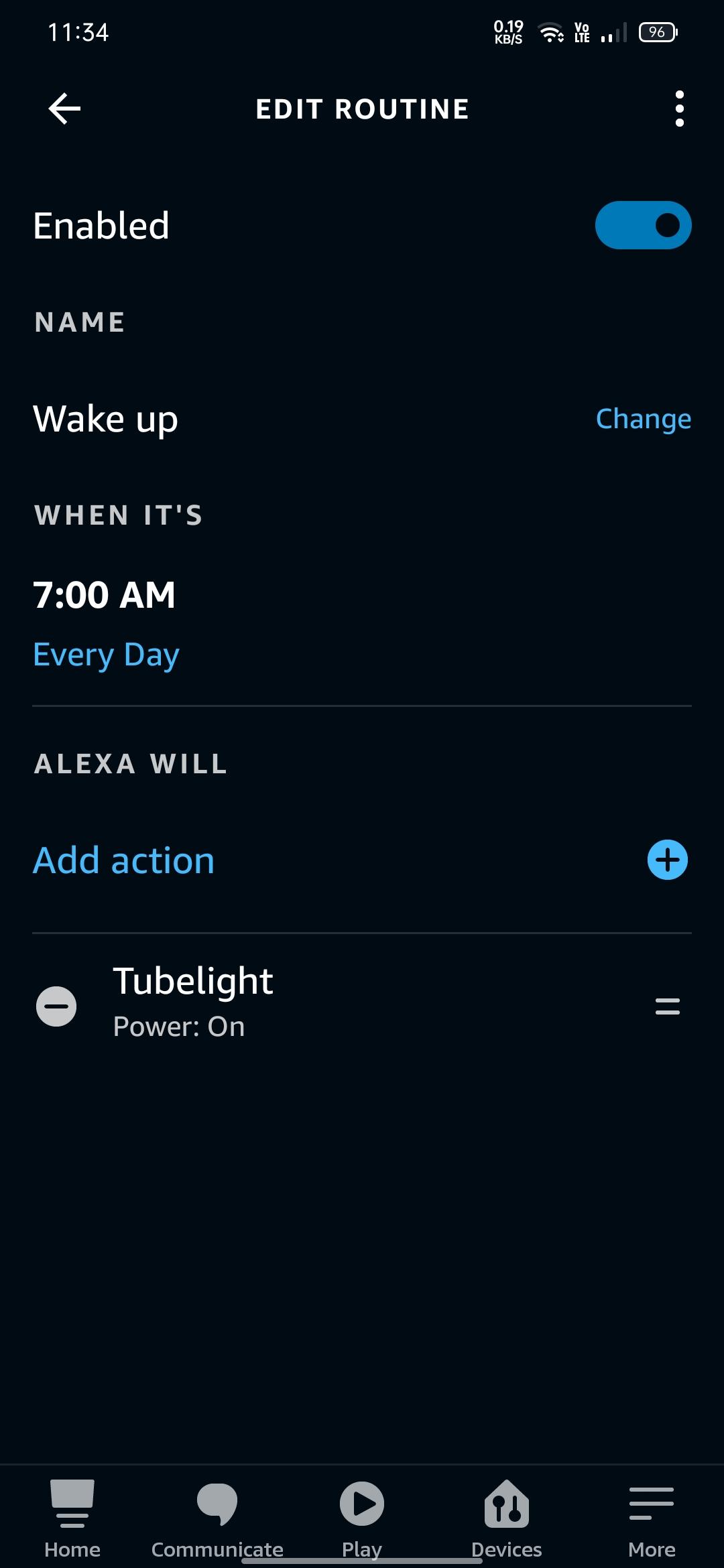Viewport: 724px width, 1568px height.
Task: Open the three-dot overflow menu
Action: 680,109
